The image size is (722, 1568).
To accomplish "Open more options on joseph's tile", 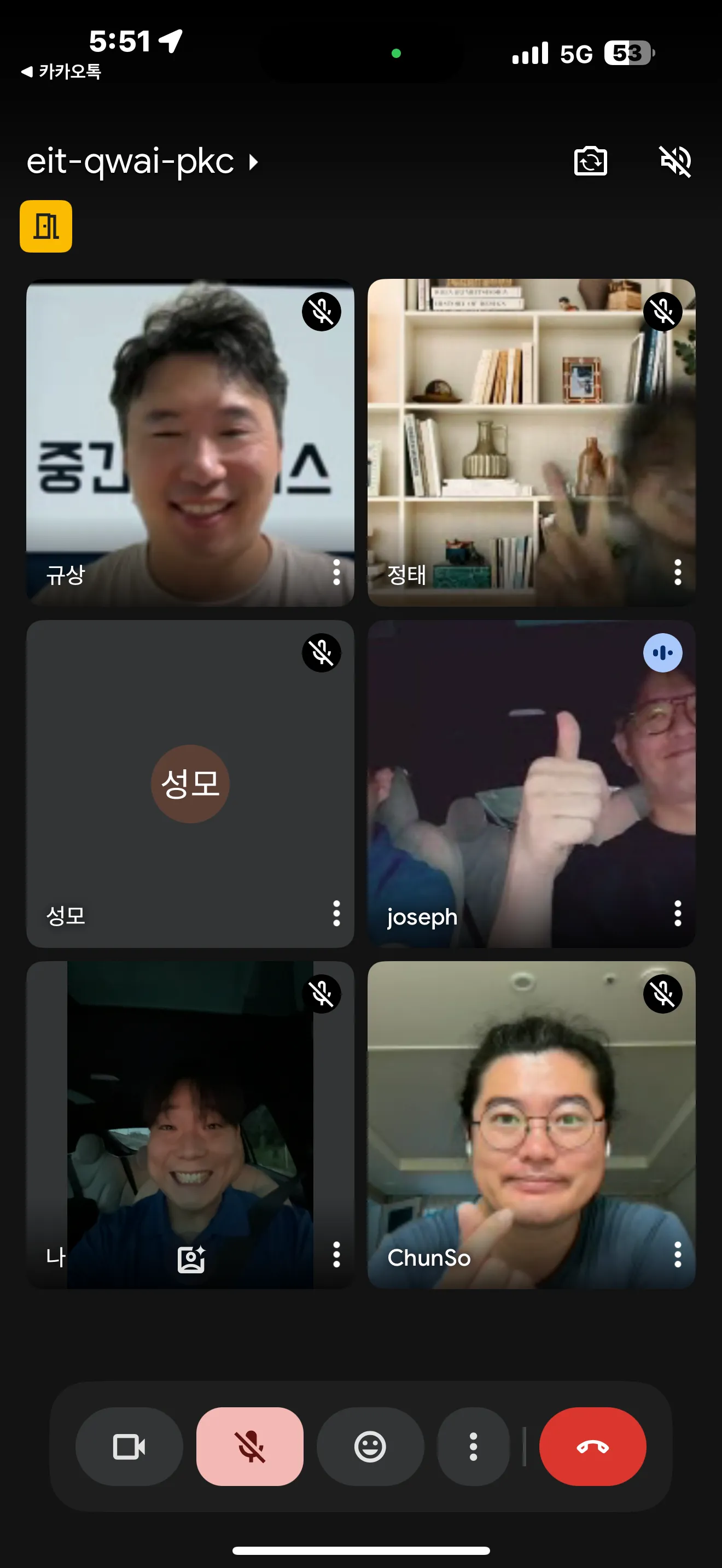I will 677,914.
